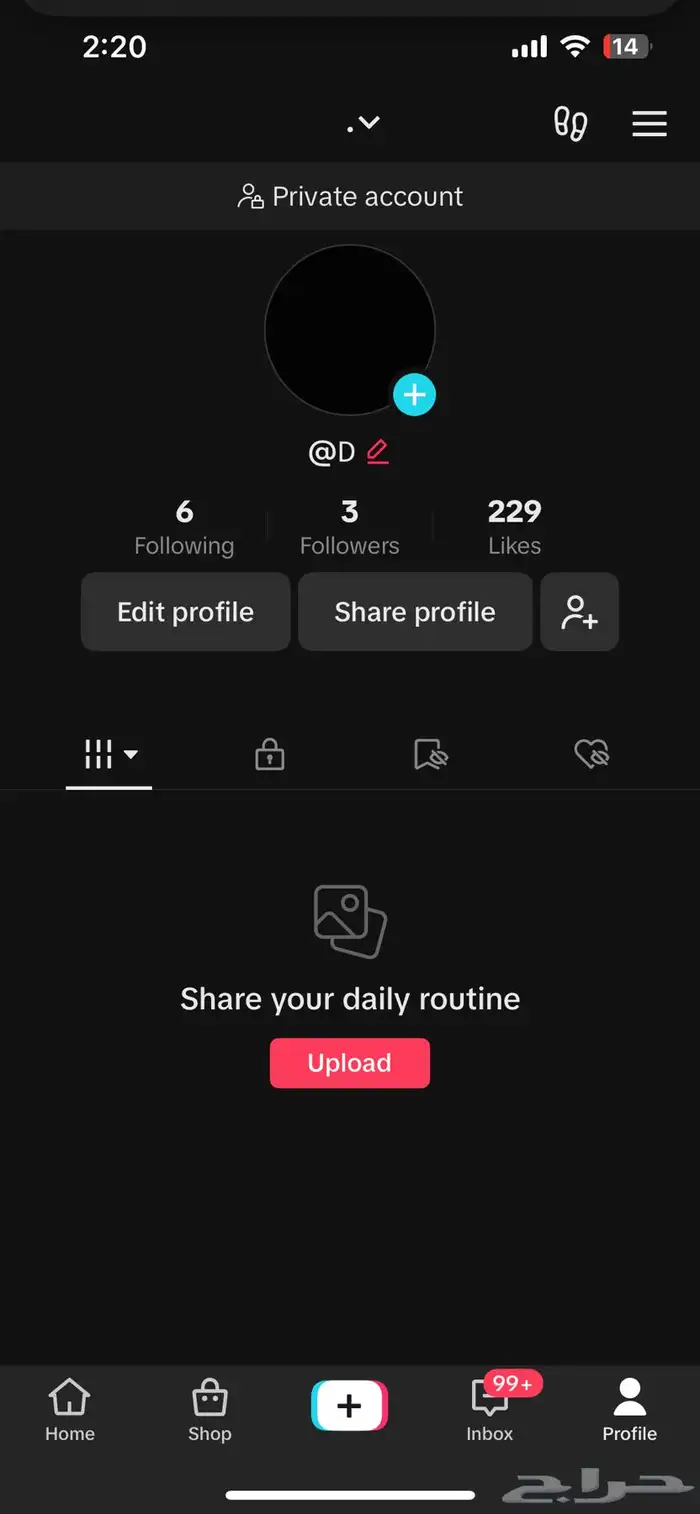Viewport: 700px width, 1514px height.
Task: Open the Inbox tab
Action: [x=490, y=1410]
